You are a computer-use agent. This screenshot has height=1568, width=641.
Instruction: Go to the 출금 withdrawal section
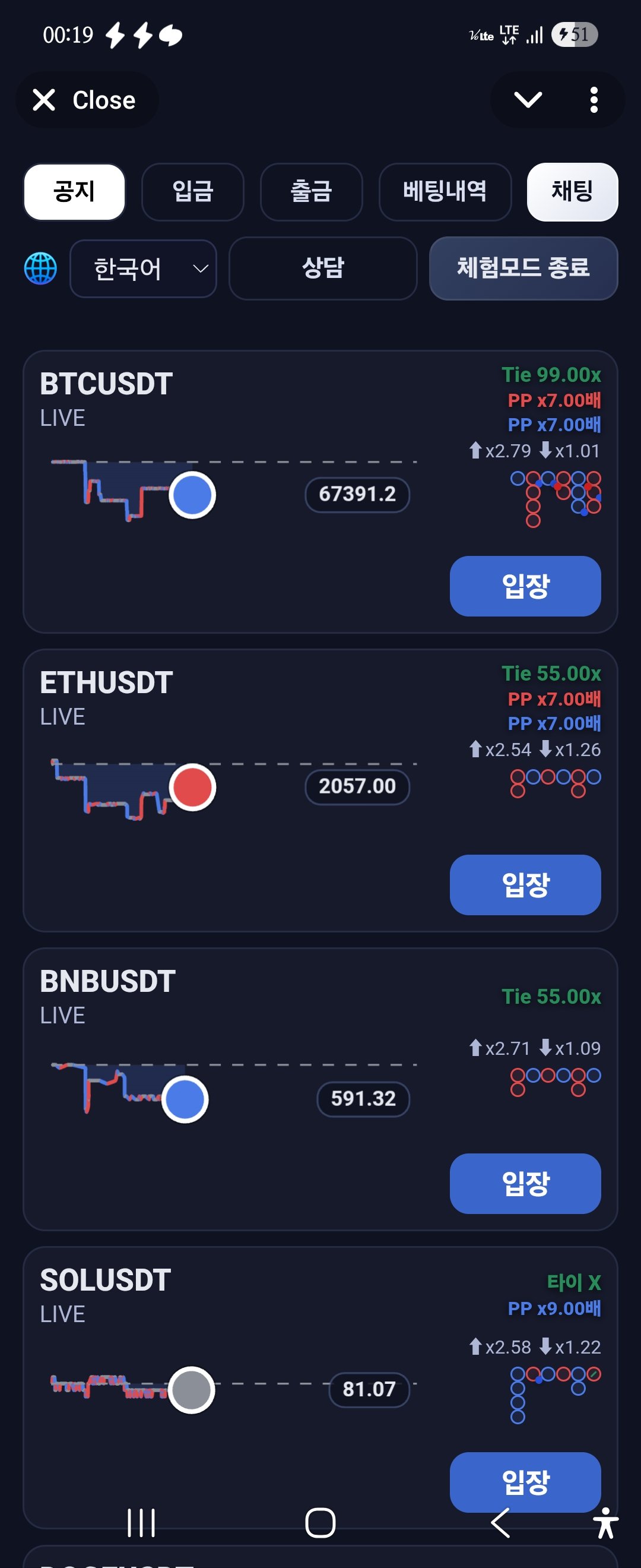coord(312,192)
